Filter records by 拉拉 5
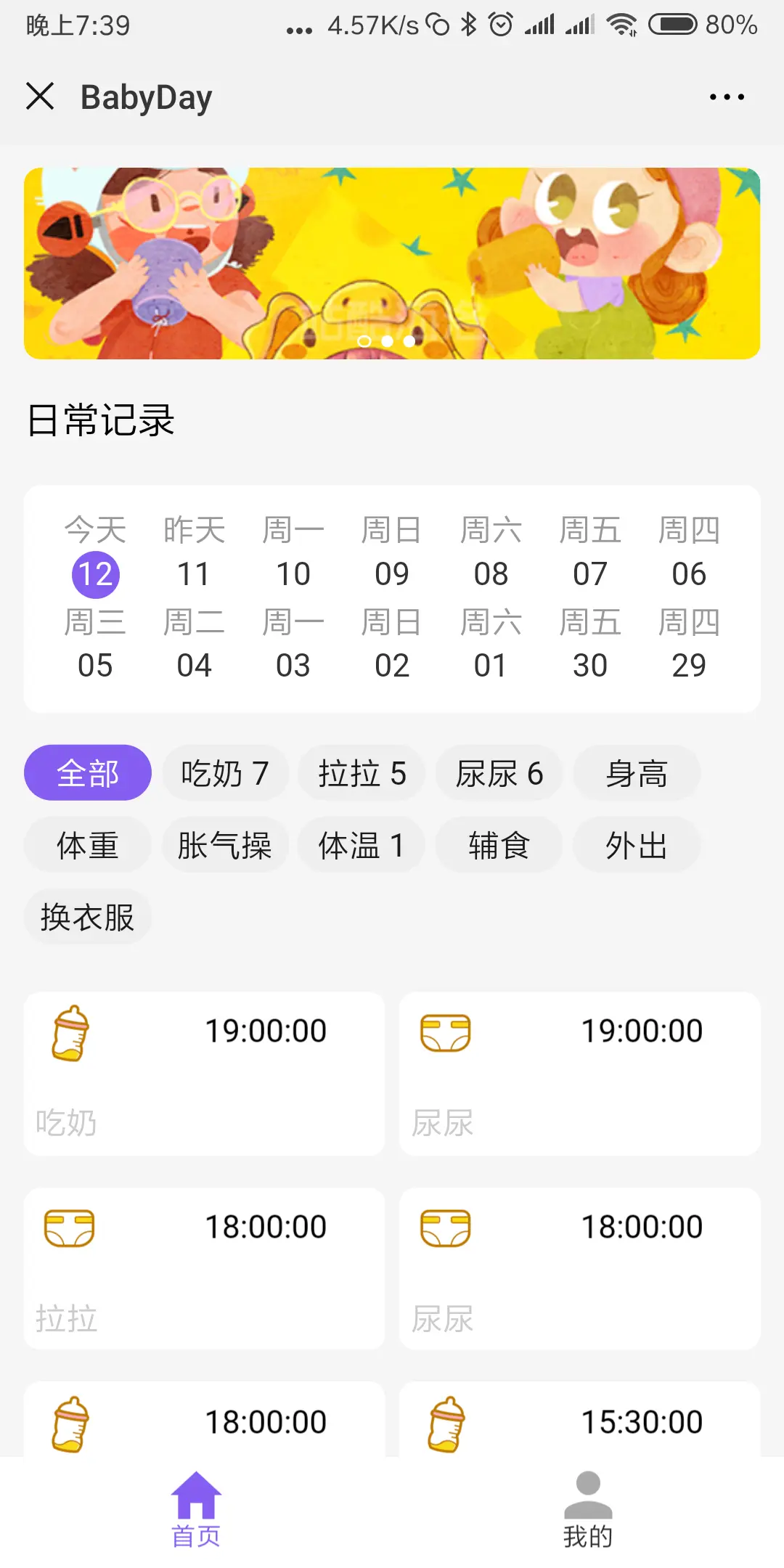 tap(362, 773)
